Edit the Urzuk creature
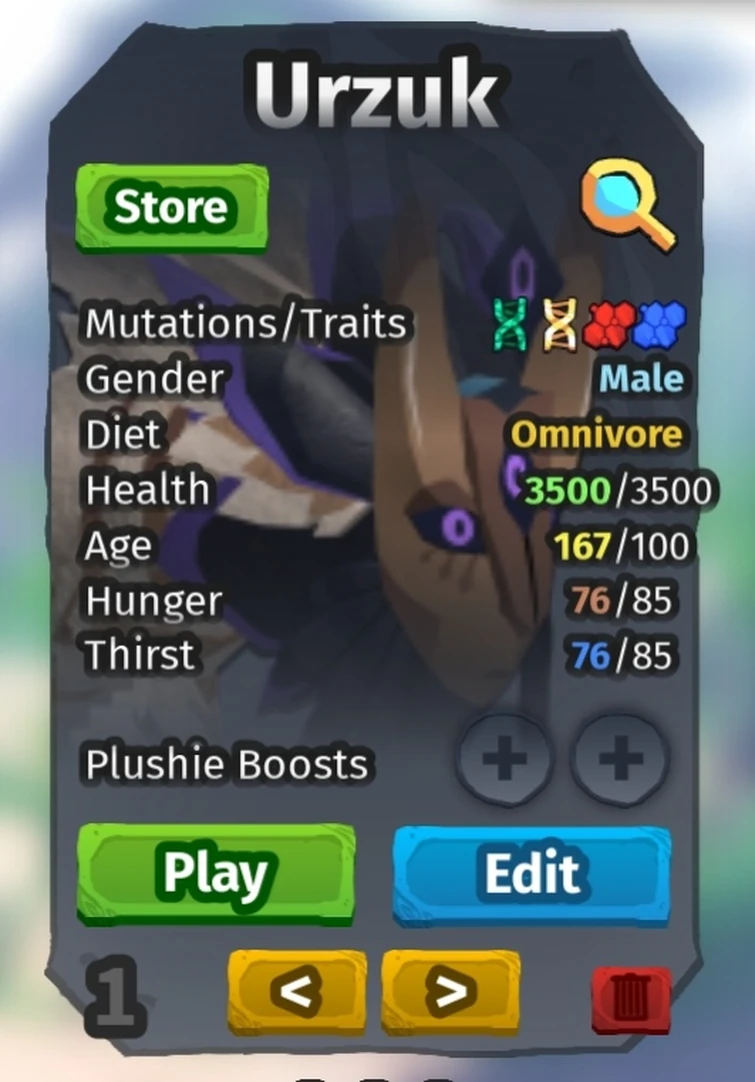This screenshot has width=755, height=1082. pyautogui.click(x=532, y=871)
